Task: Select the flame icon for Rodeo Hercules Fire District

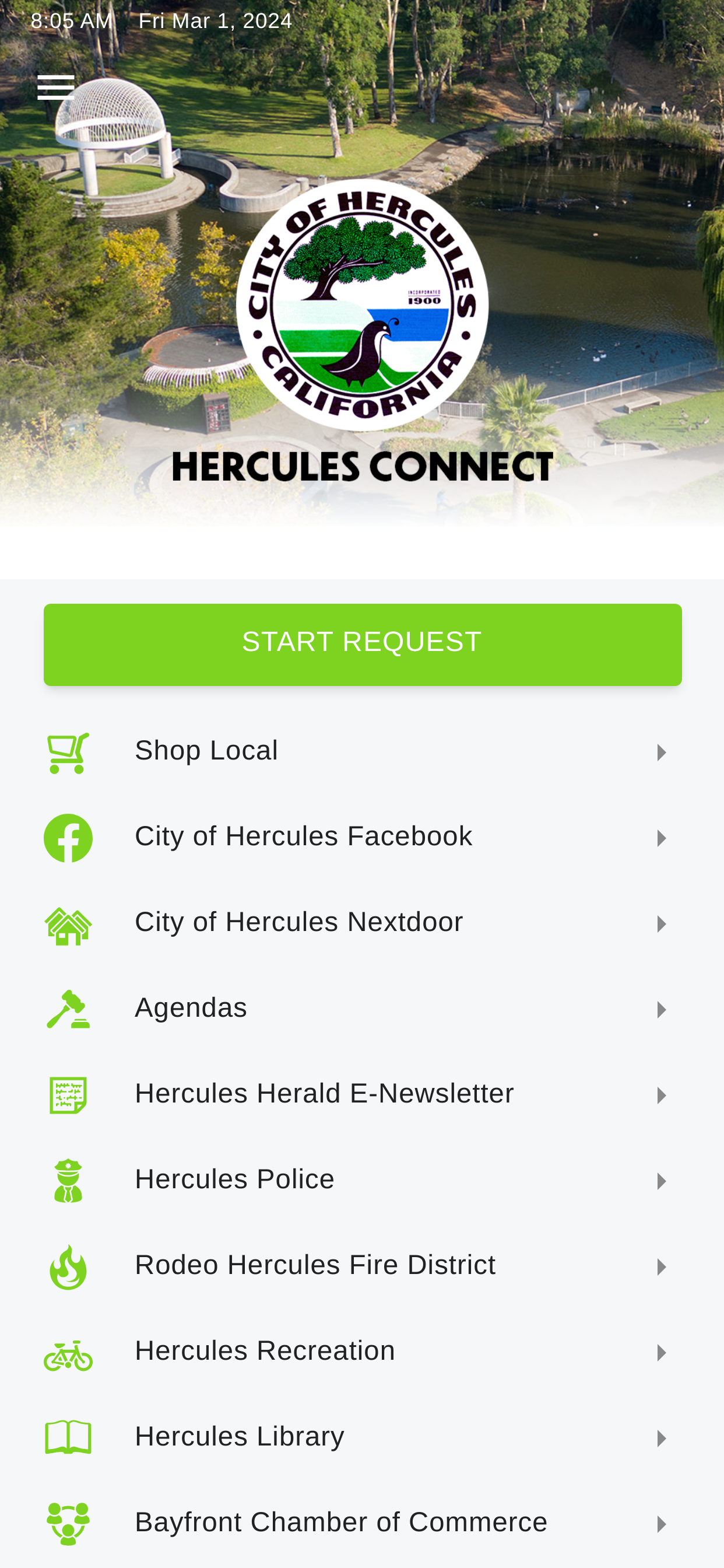Action: pyautogui.click(x=68, y=1263)
